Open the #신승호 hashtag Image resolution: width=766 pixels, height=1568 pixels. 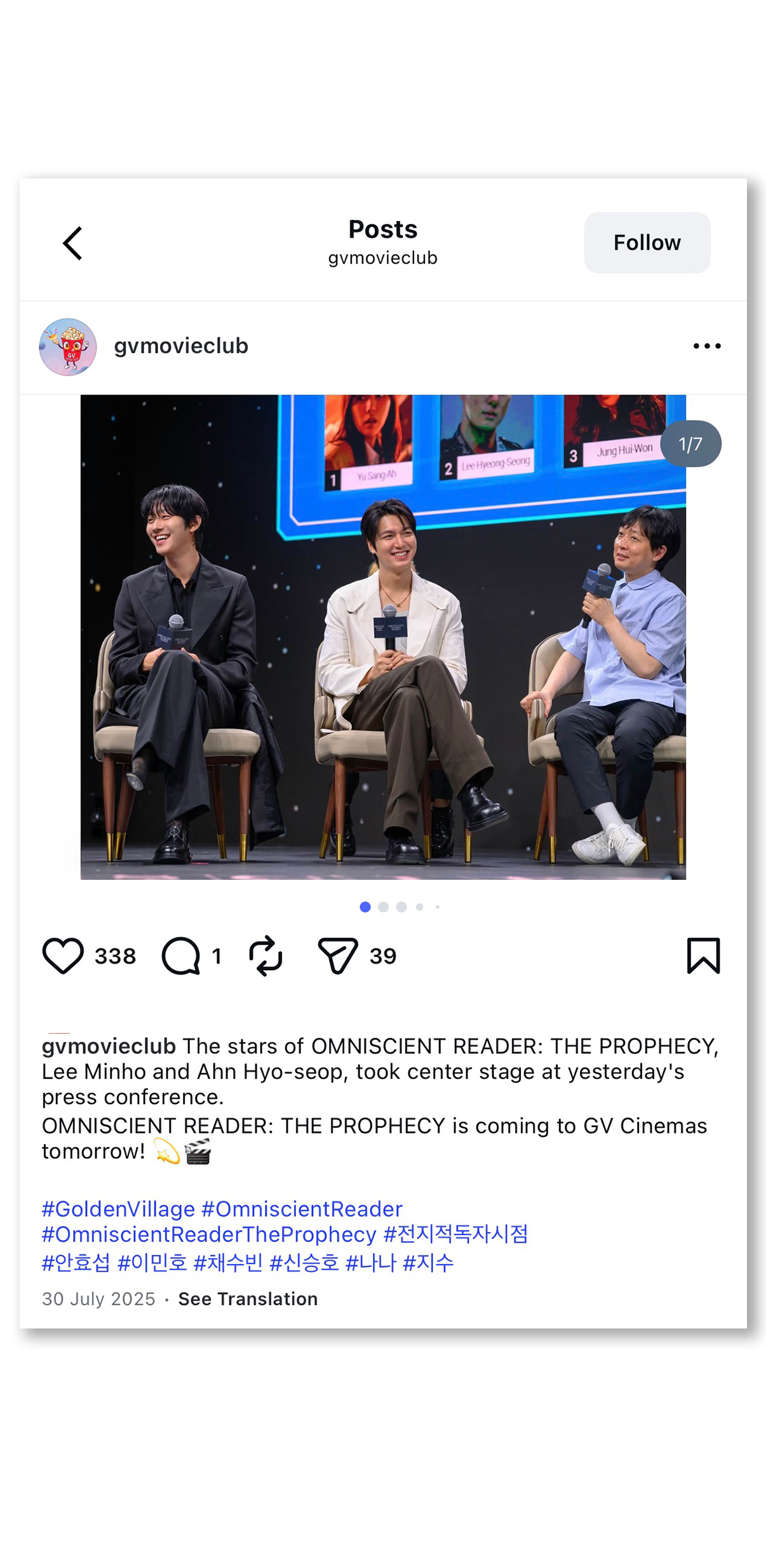304,1262
